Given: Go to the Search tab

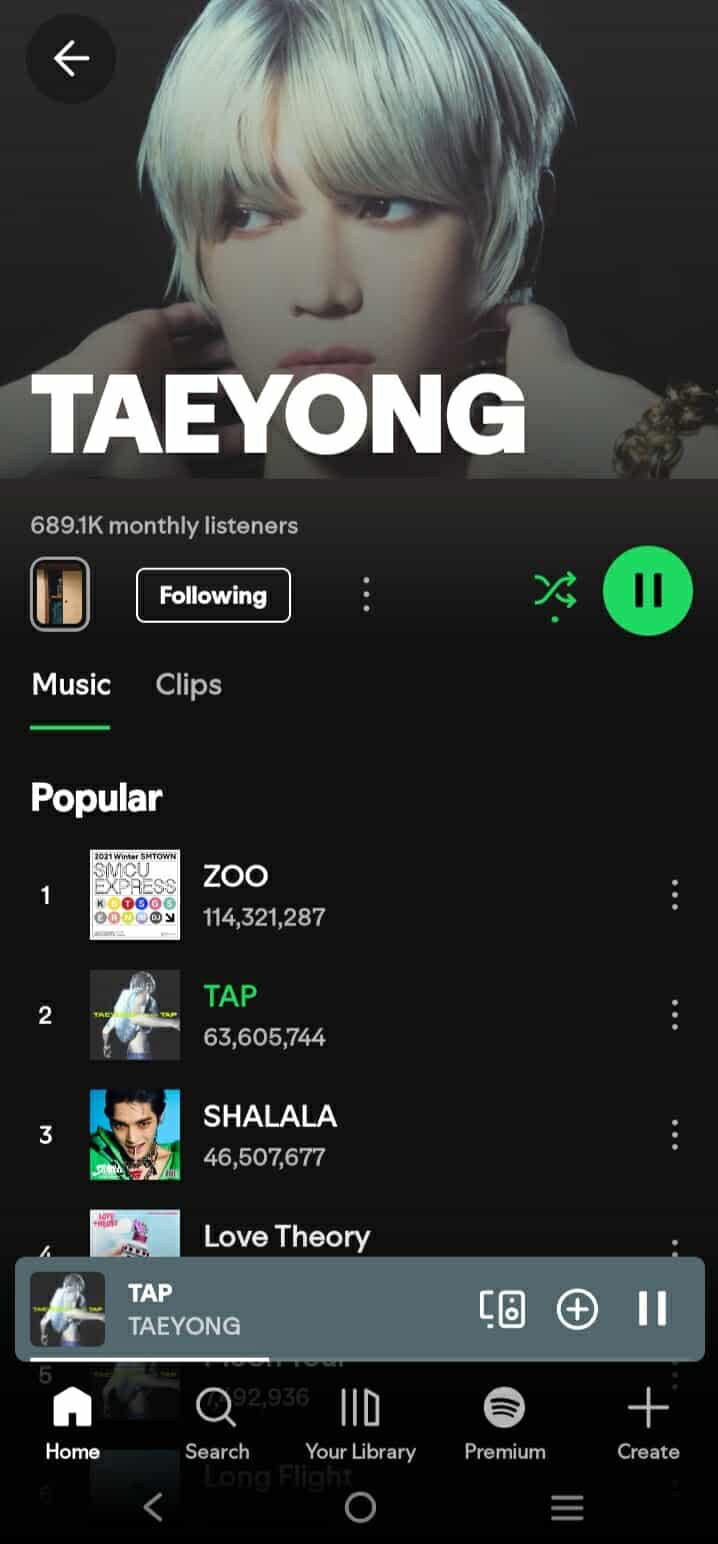Looking at the screenshot, I should pos(216,1424).
